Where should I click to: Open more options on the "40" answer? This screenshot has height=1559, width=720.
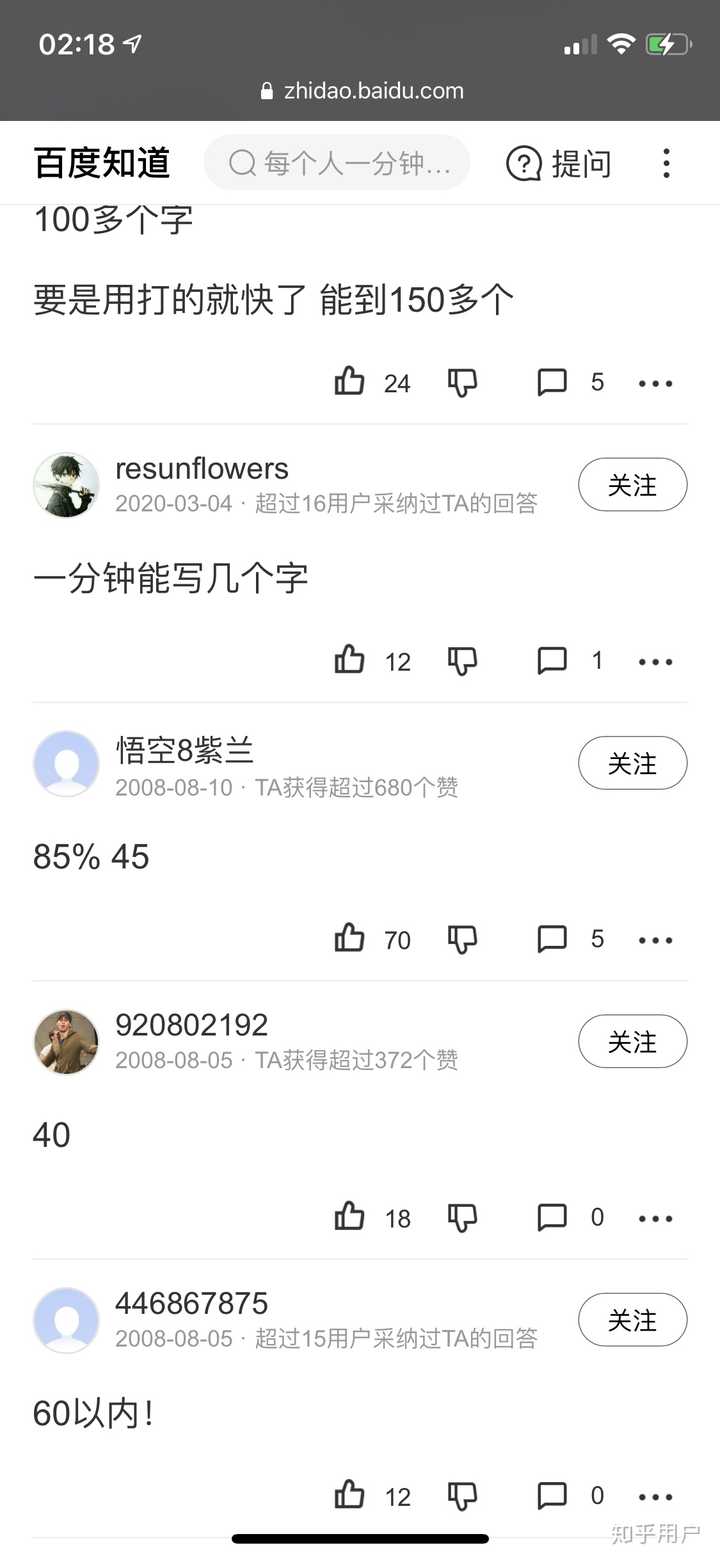(656, 1218)
